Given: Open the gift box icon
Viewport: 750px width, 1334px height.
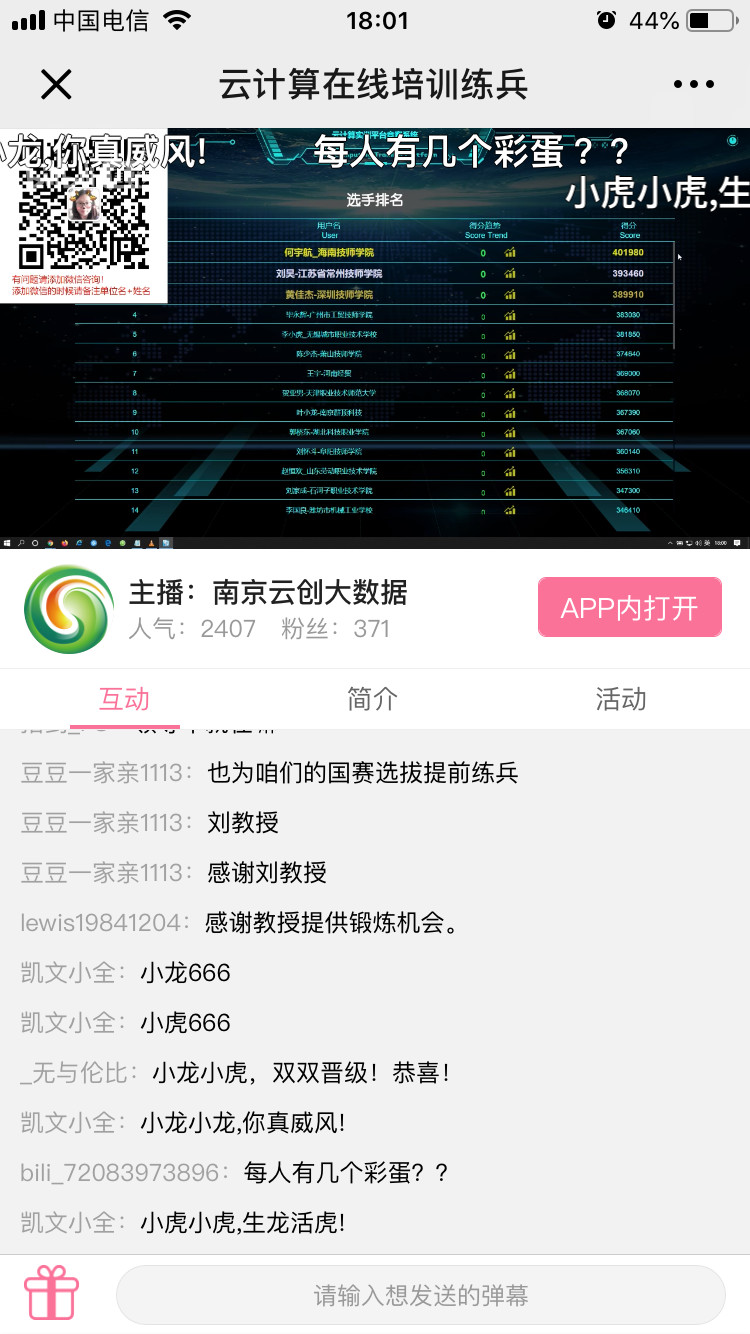Looking at the screenshot, I should 52,1294.
